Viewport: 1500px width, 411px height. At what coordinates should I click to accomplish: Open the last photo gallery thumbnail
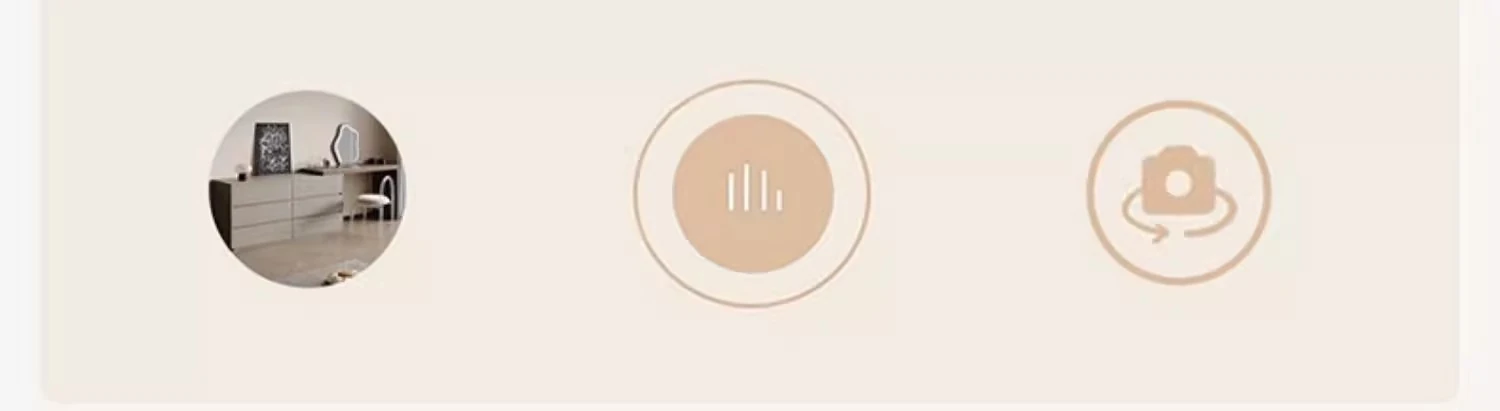[x=306, y=189]
